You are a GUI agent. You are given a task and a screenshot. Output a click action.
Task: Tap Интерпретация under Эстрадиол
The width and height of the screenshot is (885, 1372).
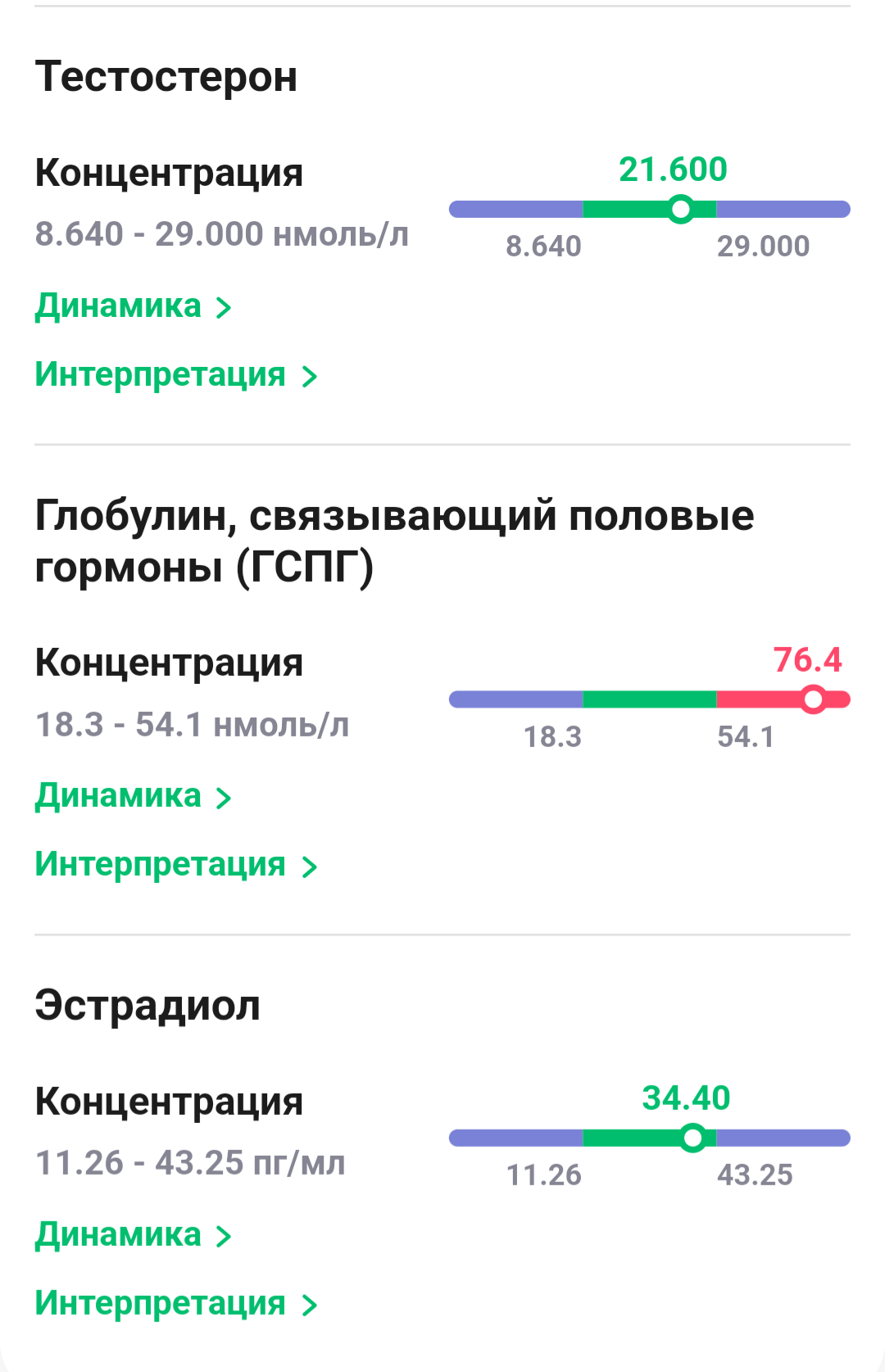point(175,1304)
